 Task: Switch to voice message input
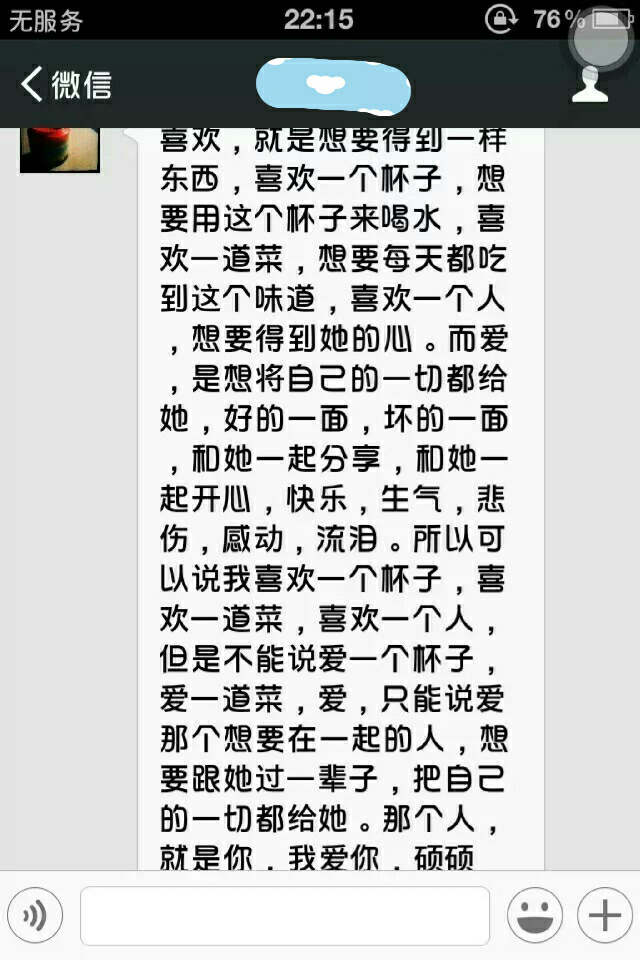[36, 915]
